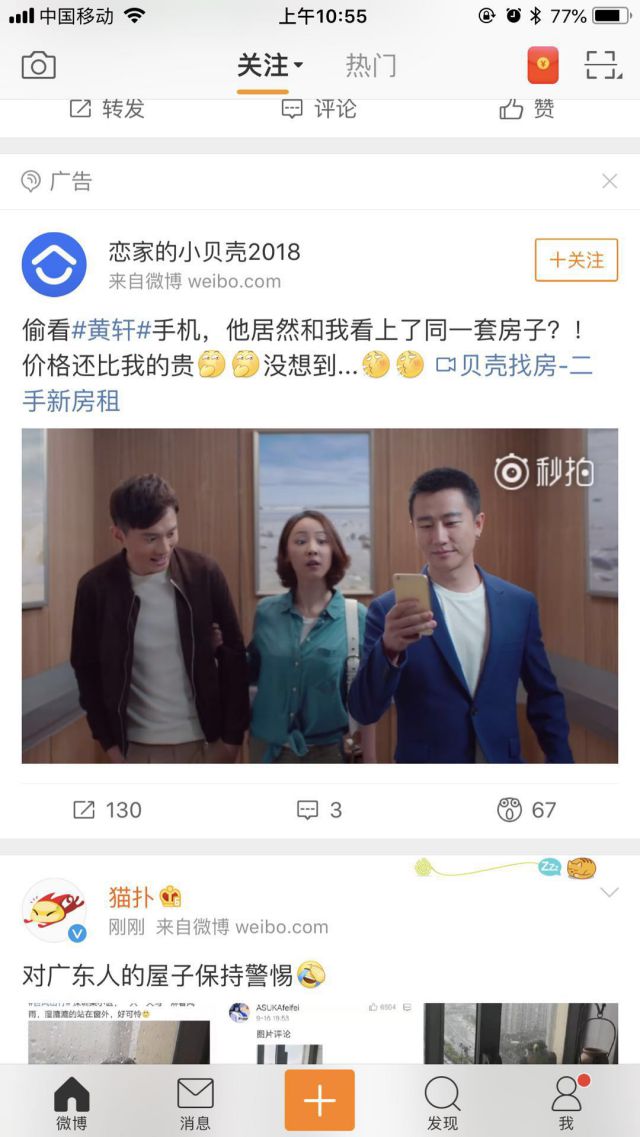Compose a new post with plus button

tap(320, 1100)
